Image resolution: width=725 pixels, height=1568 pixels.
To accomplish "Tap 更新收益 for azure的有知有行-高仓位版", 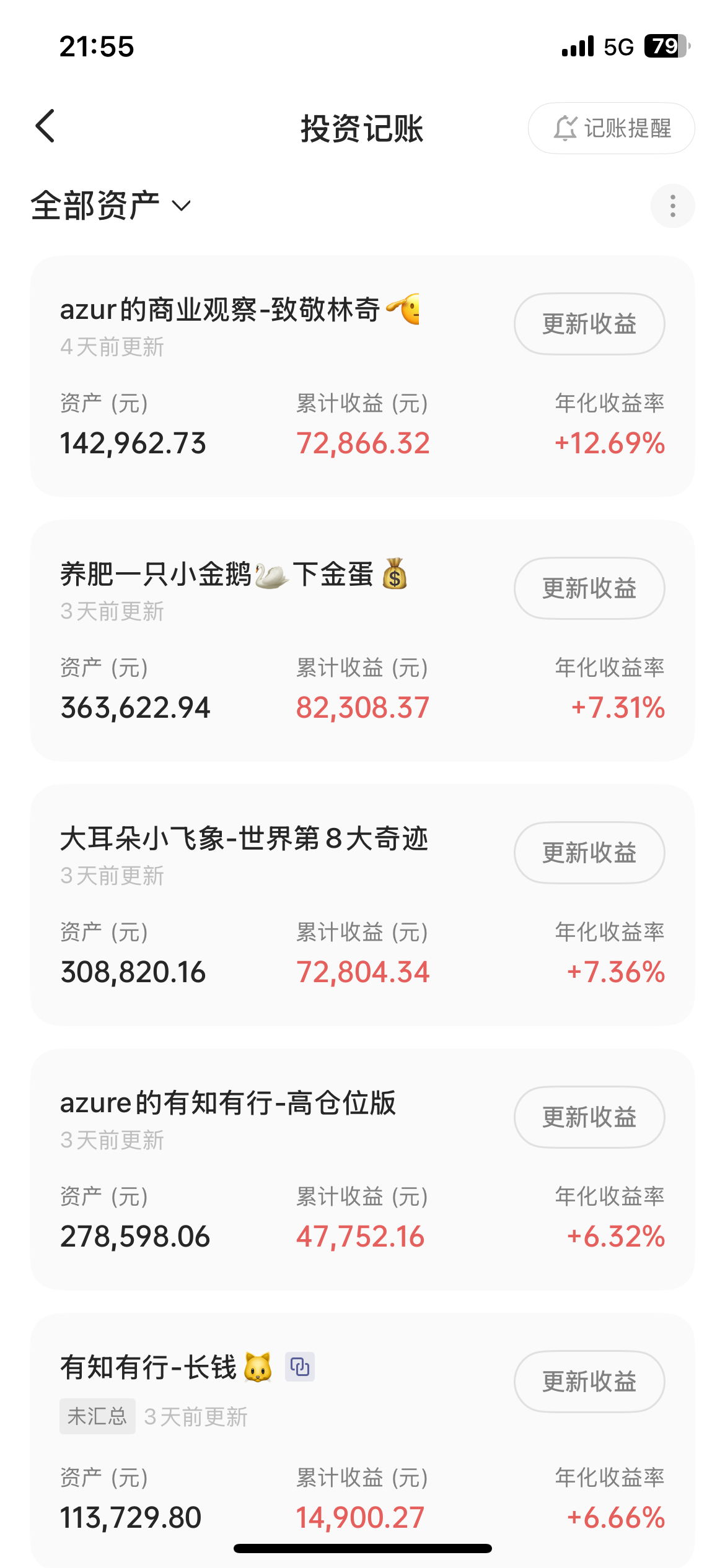I will (589, 1117).
